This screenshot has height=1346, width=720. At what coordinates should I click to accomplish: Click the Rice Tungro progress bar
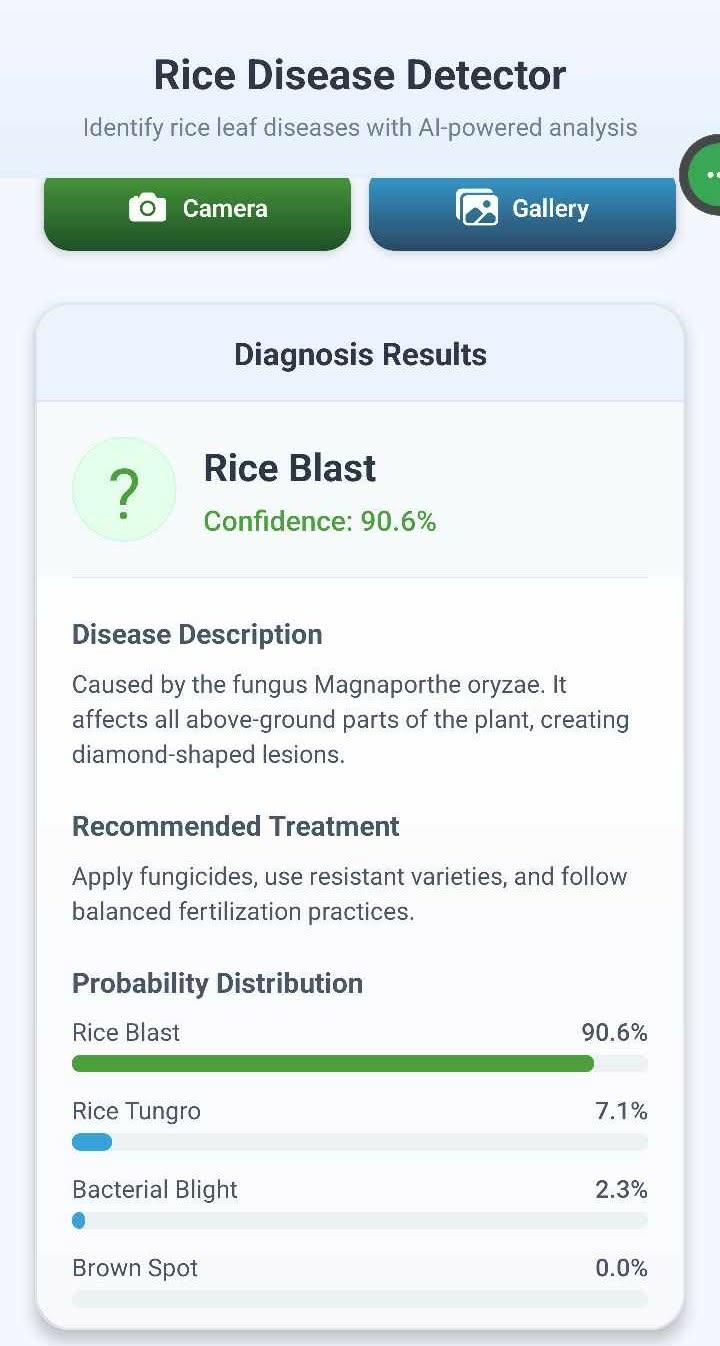(x=360, y=1141)
